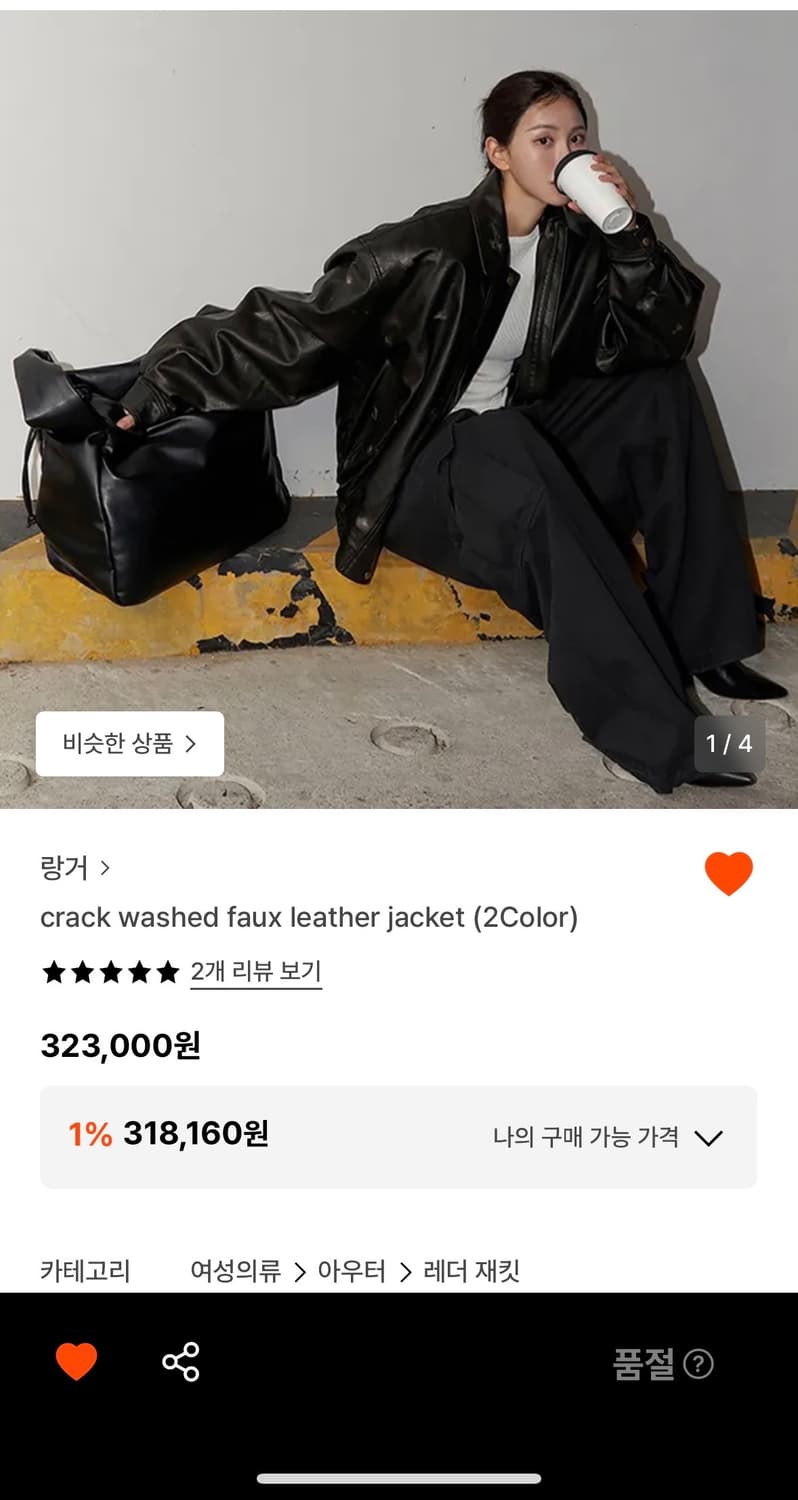Tap the orange heart wishlist icon
798x1500 pixels.
(729, 872)
